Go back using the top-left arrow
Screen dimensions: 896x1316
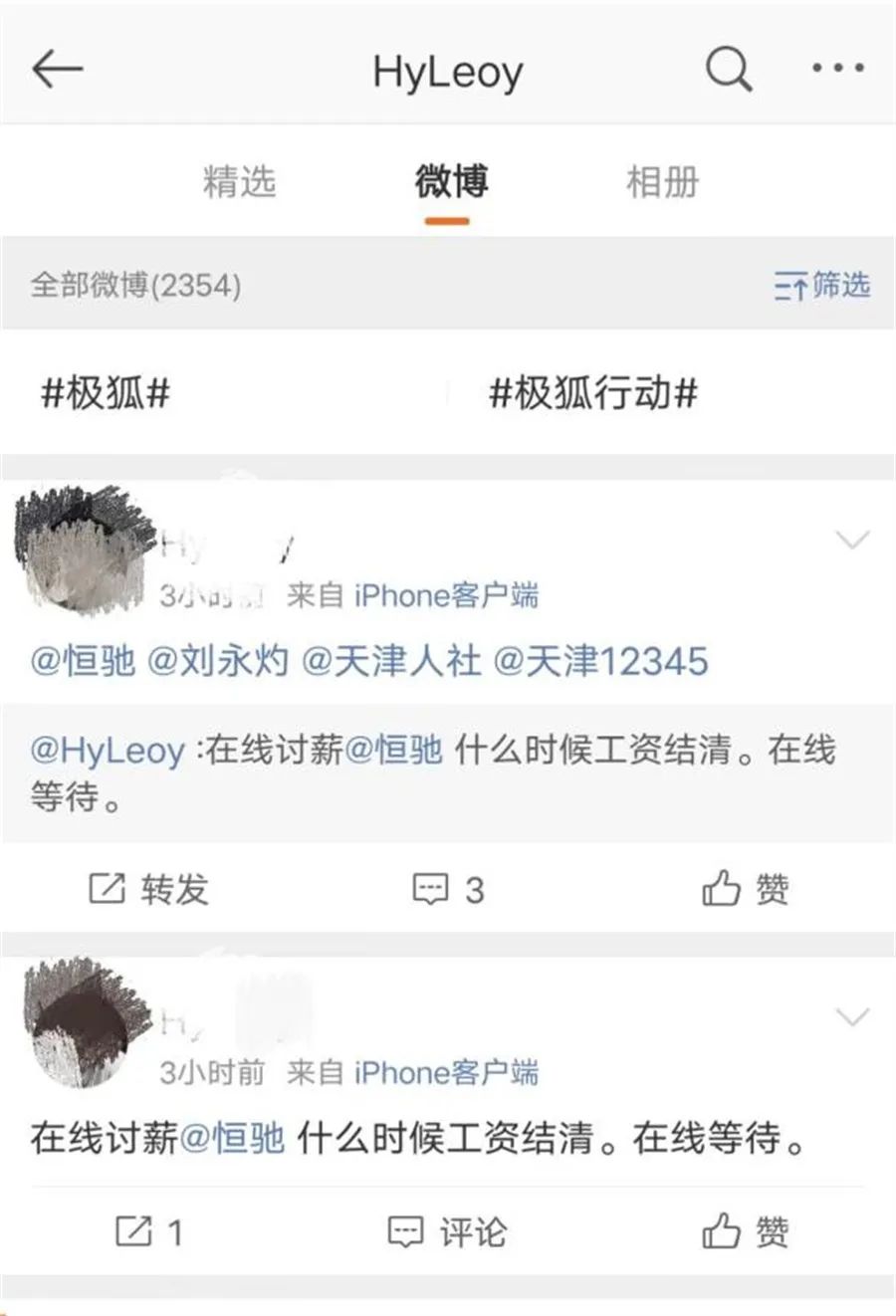point(57,70)
